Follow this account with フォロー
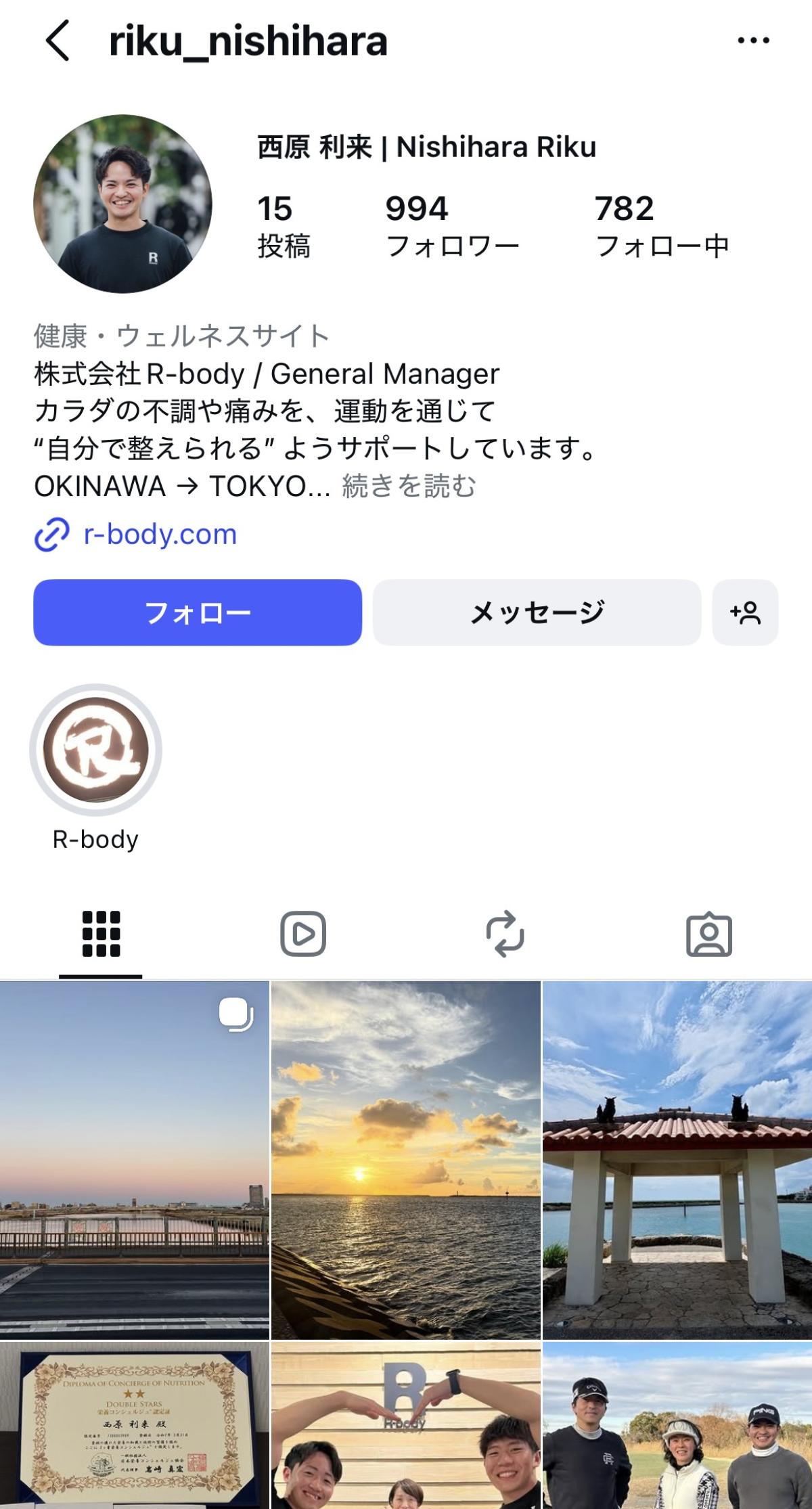The height and width of the screenshot is (1509, 812). pyautogui.click(x=198, y=612)
